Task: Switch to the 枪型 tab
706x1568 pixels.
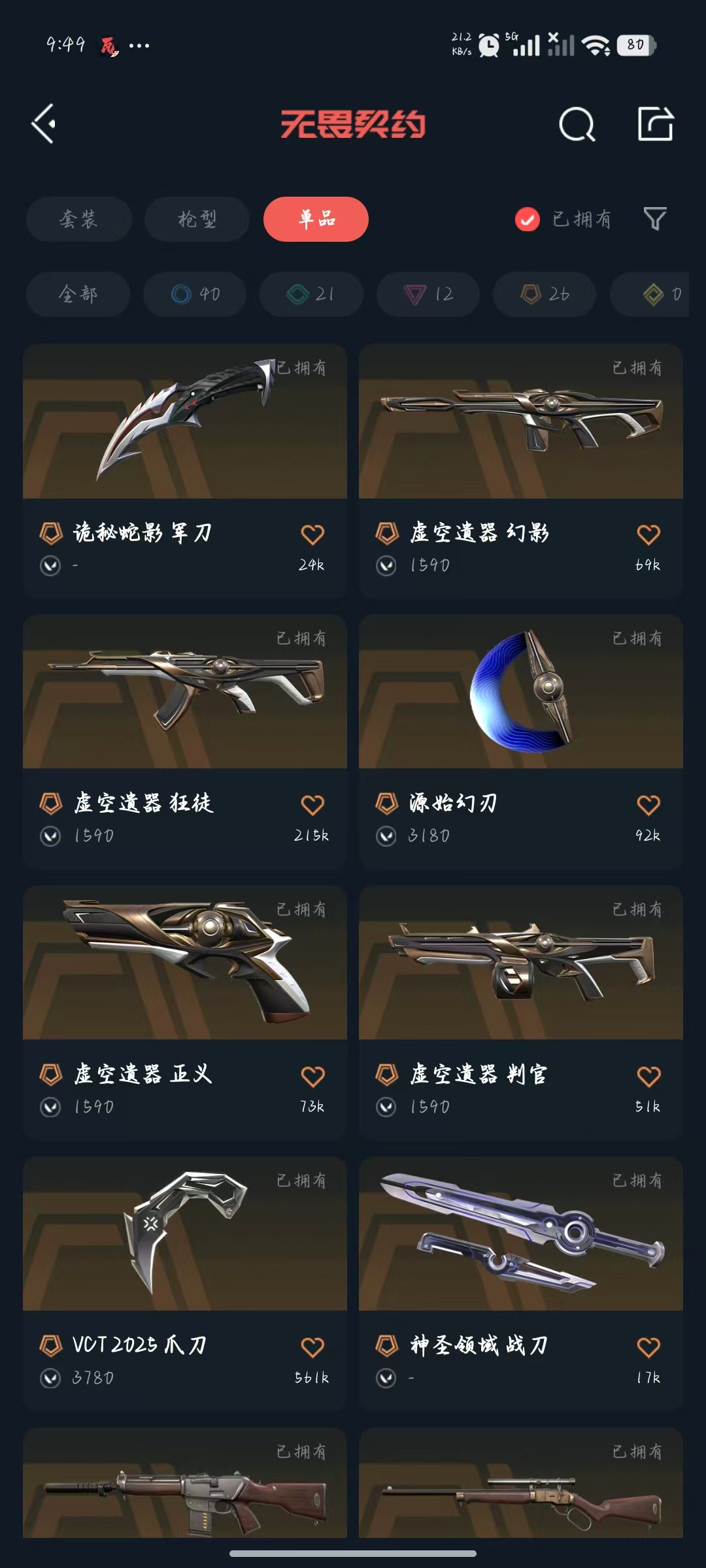Action: click(x=197, y=219)
